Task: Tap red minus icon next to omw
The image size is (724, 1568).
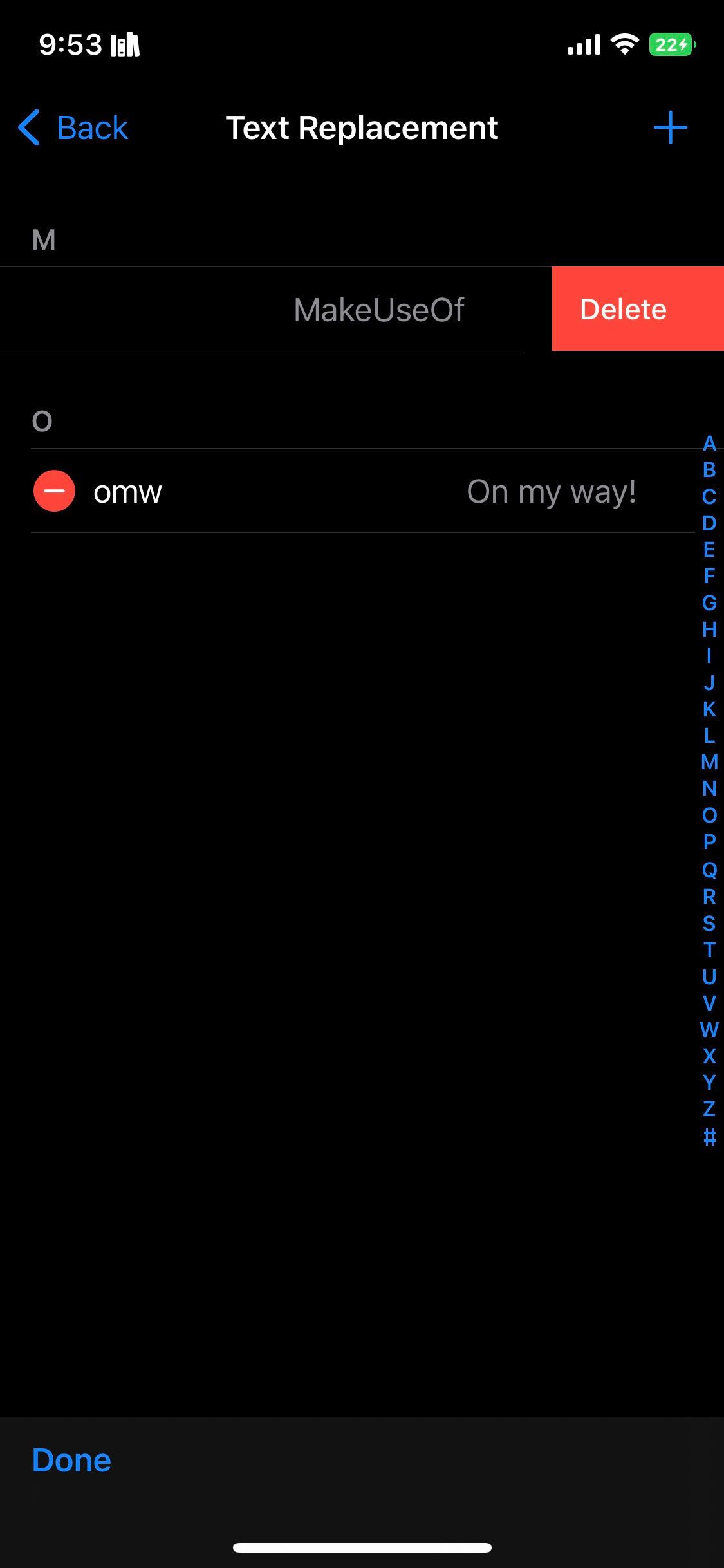Action: [x=55, y=491]
